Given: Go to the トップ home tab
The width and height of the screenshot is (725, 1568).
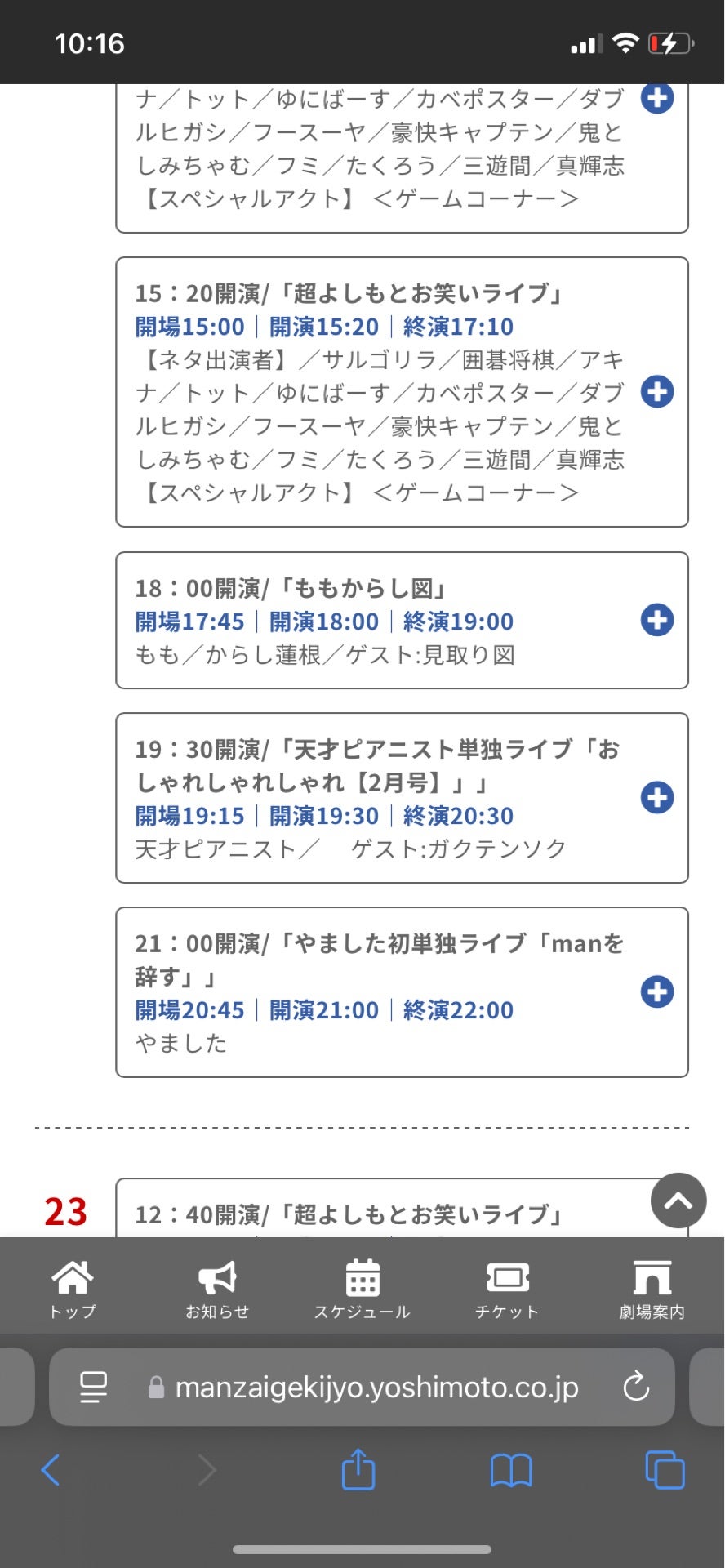Looking at the screenshot, I should [x=73, y=1288].
